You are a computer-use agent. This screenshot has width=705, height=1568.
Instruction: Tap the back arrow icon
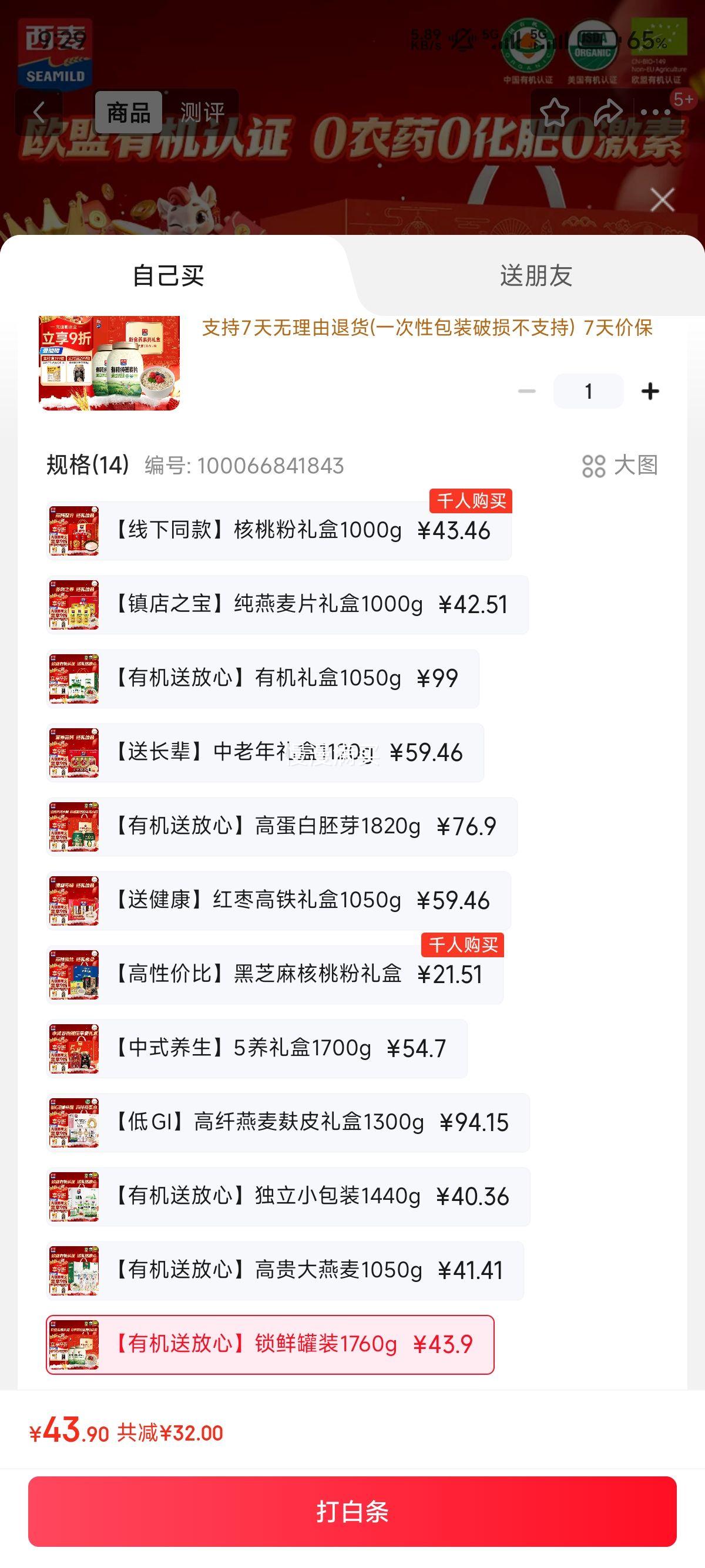pos(40,112)
